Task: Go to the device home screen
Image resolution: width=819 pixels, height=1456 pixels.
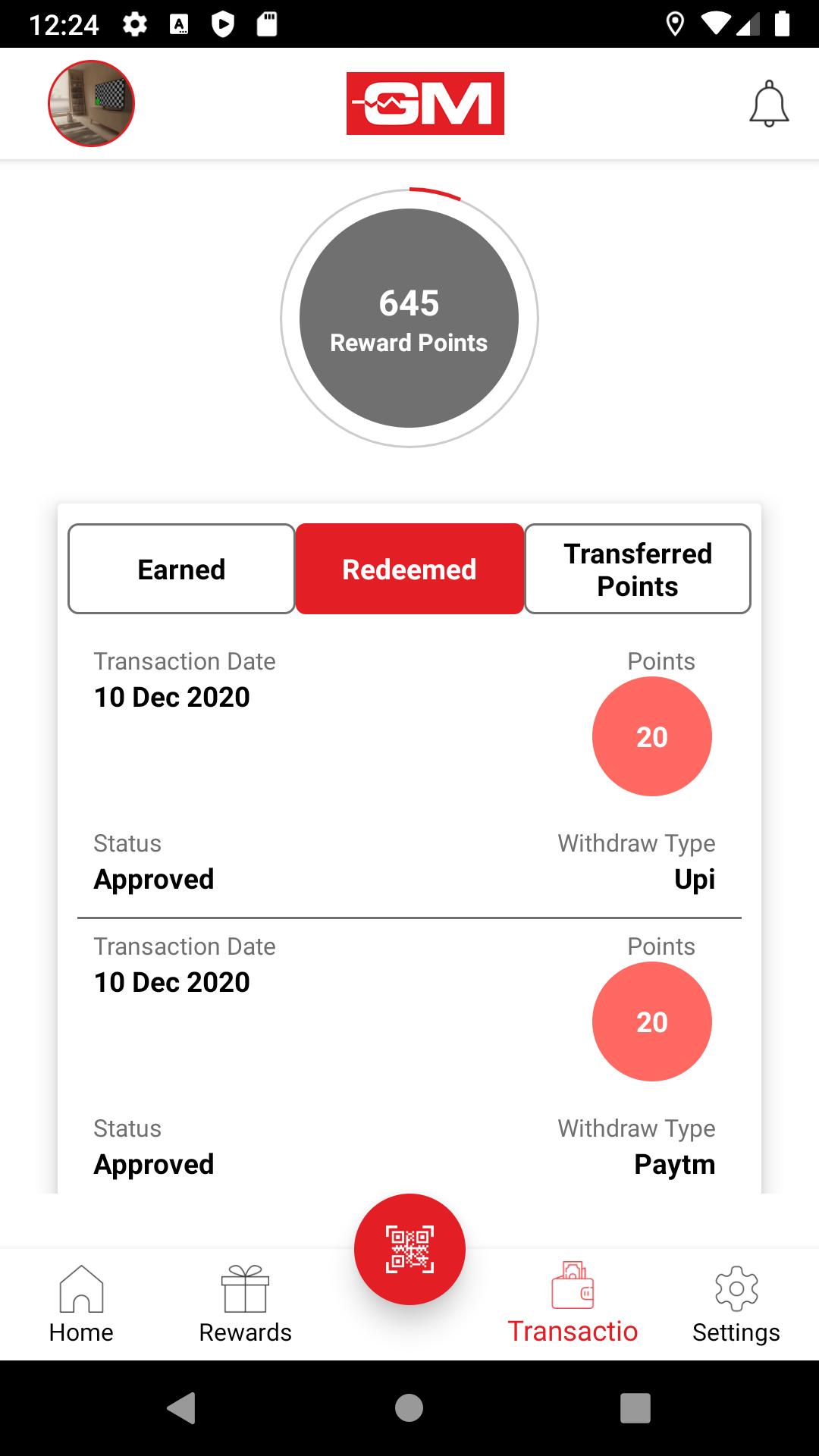Action: tap(409, 1408)
